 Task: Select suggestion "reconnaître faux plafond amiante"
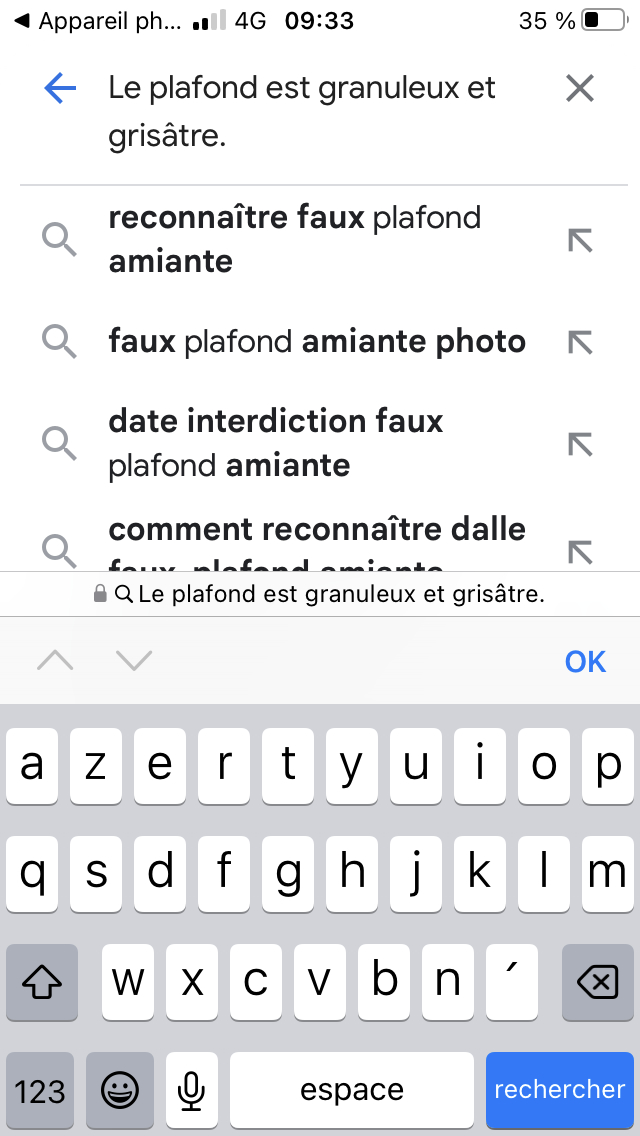point(320,239)
